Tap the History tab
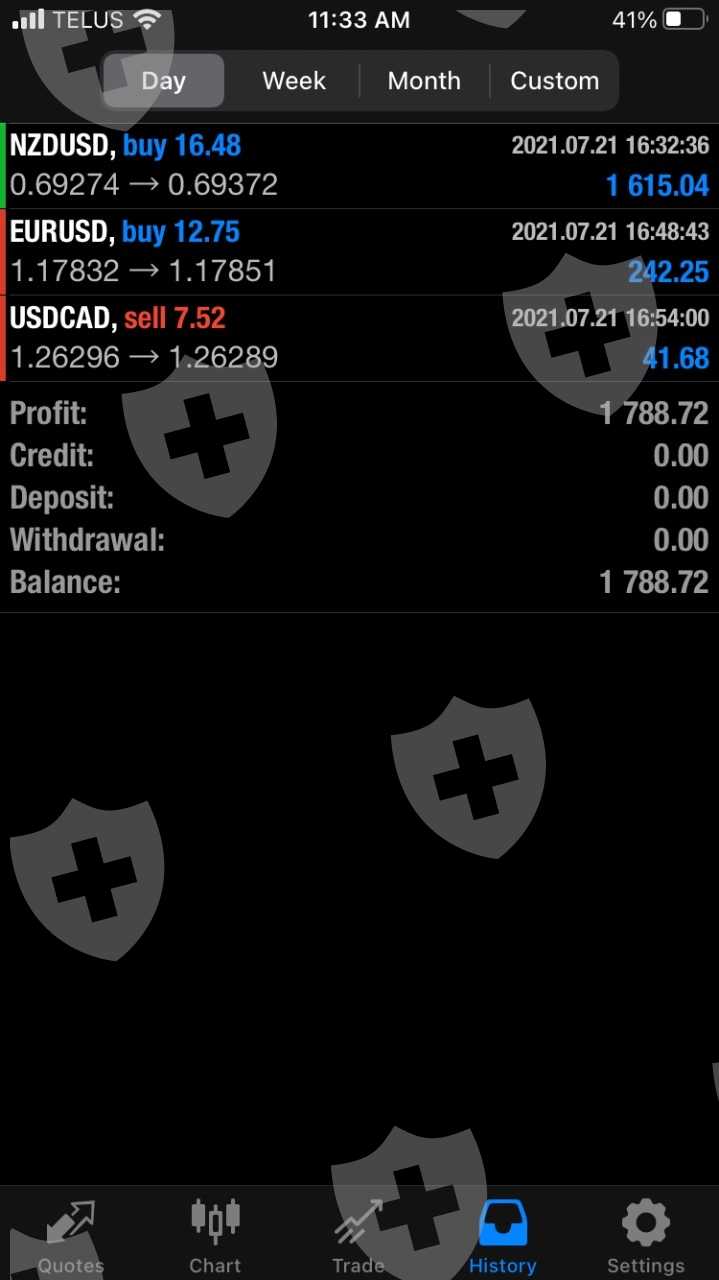The width and height of the screenshot is (719, 1280). coord(503,1237)
